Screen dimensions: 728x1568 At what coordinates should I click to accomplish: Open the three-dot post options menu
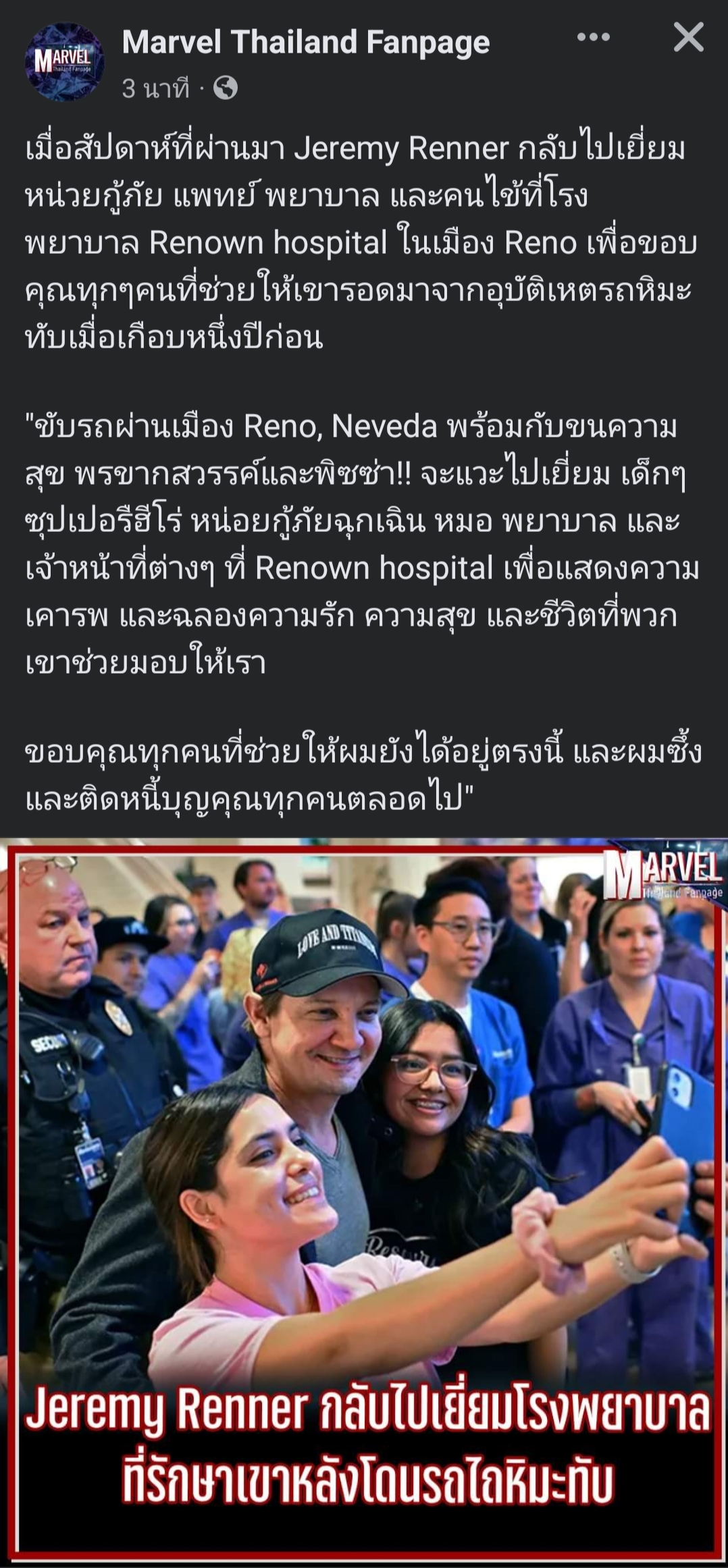[593, 38]
